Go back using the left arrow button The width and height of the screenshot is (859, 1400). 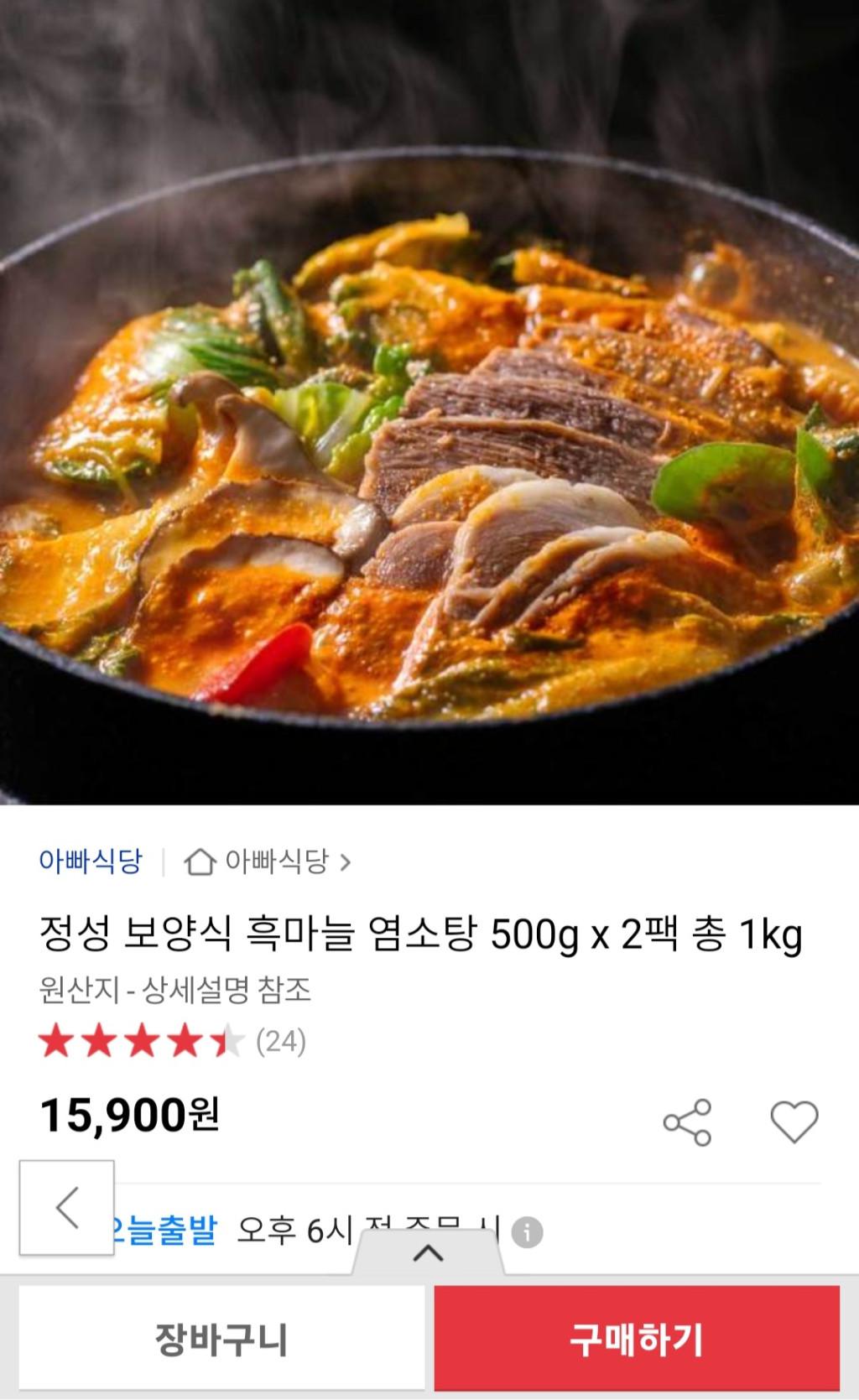[67, 1208]
